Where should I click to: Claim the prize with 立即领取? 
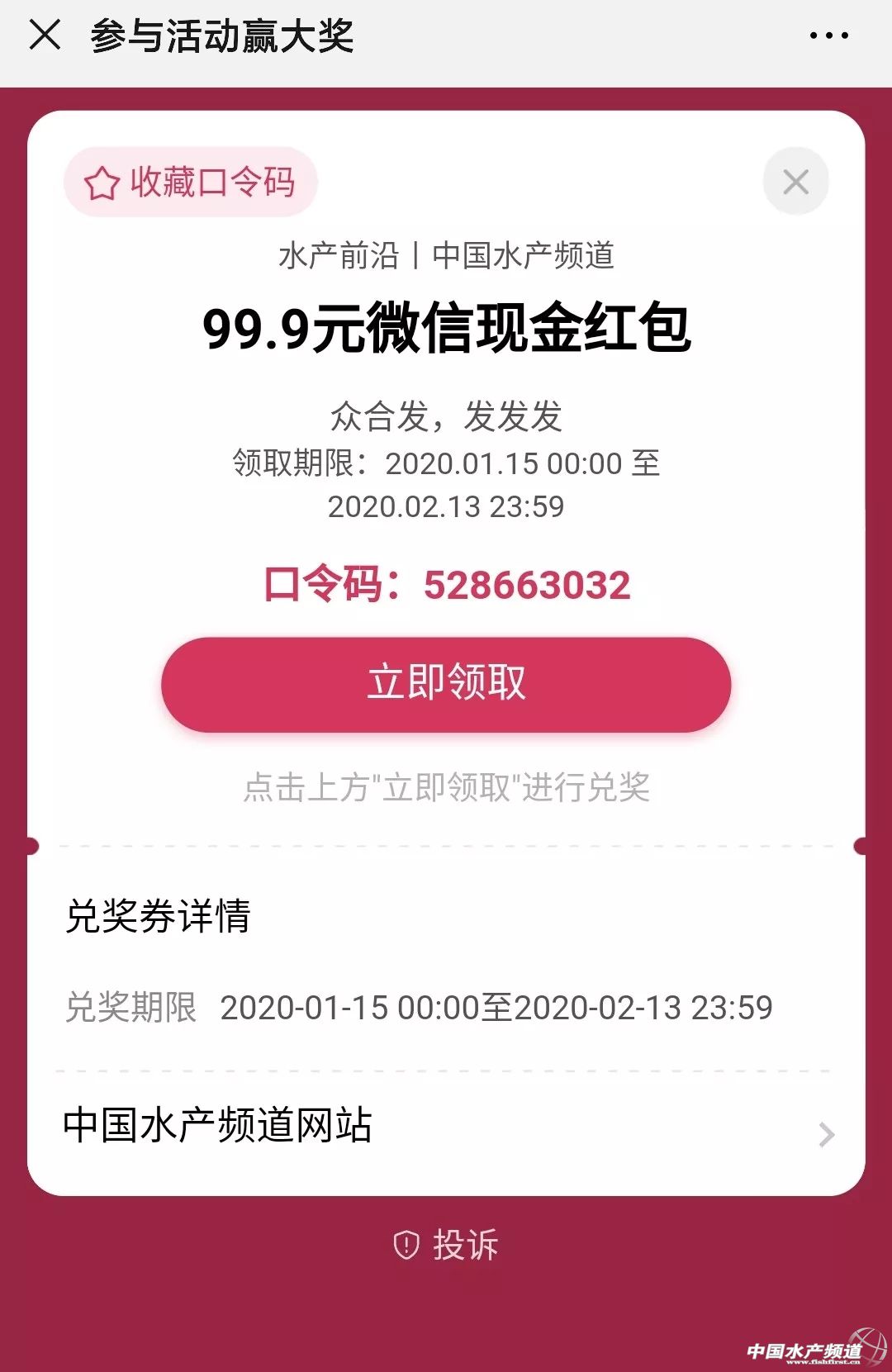pyautogui.click(x=446, y=684)
